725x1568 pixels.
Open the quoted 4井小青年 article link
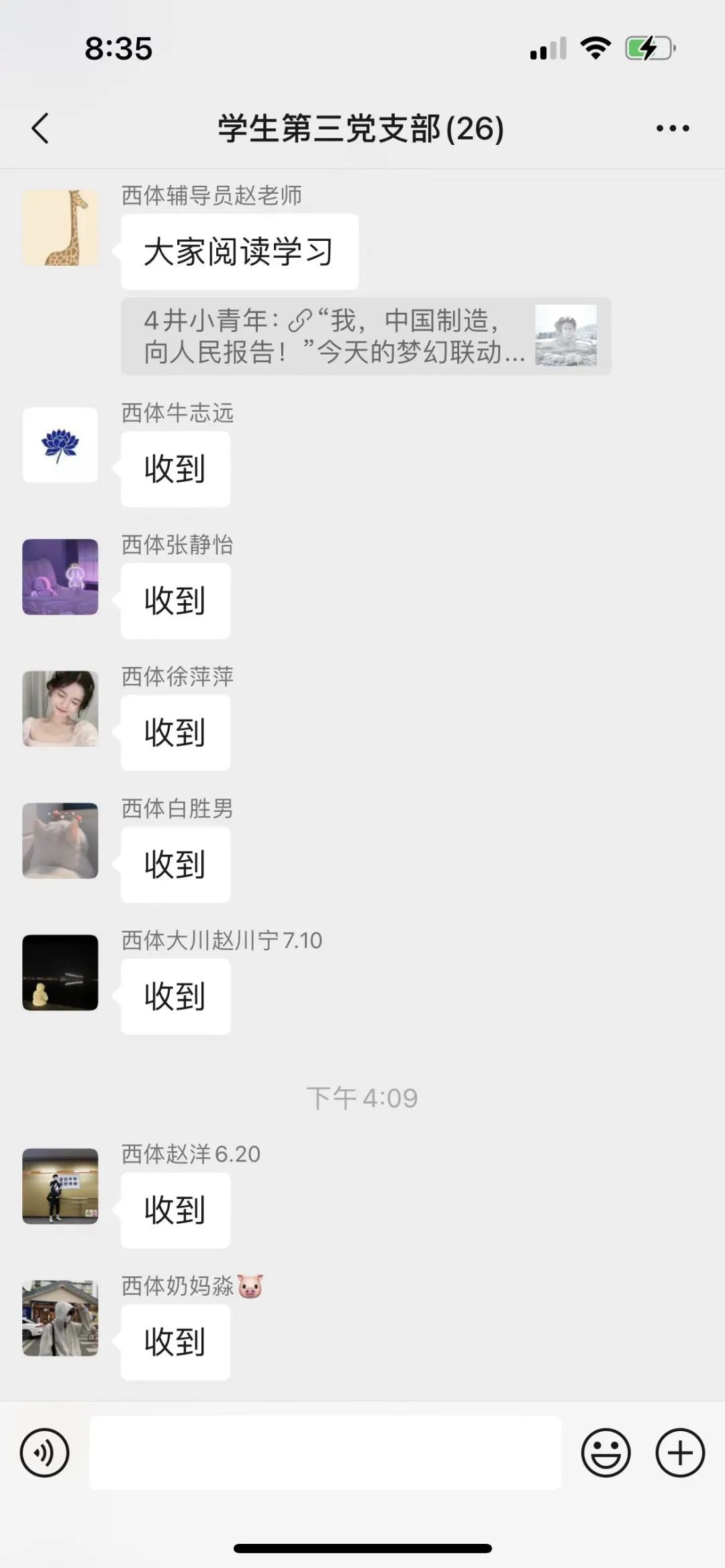(366, 335)
